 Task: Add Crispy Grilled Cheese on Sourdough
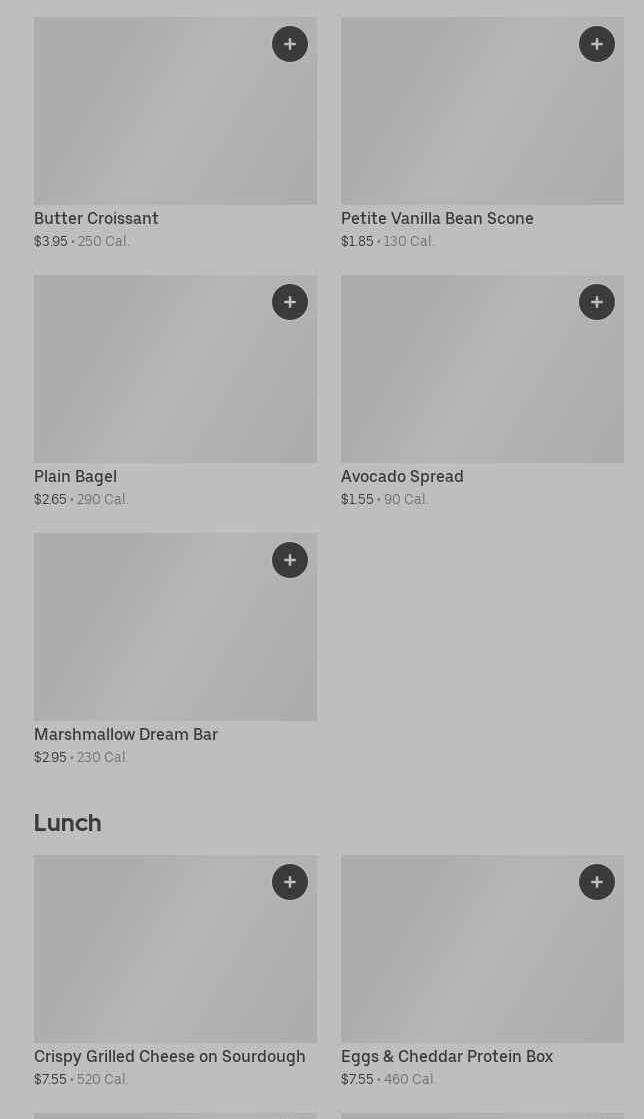coord(290,882)
